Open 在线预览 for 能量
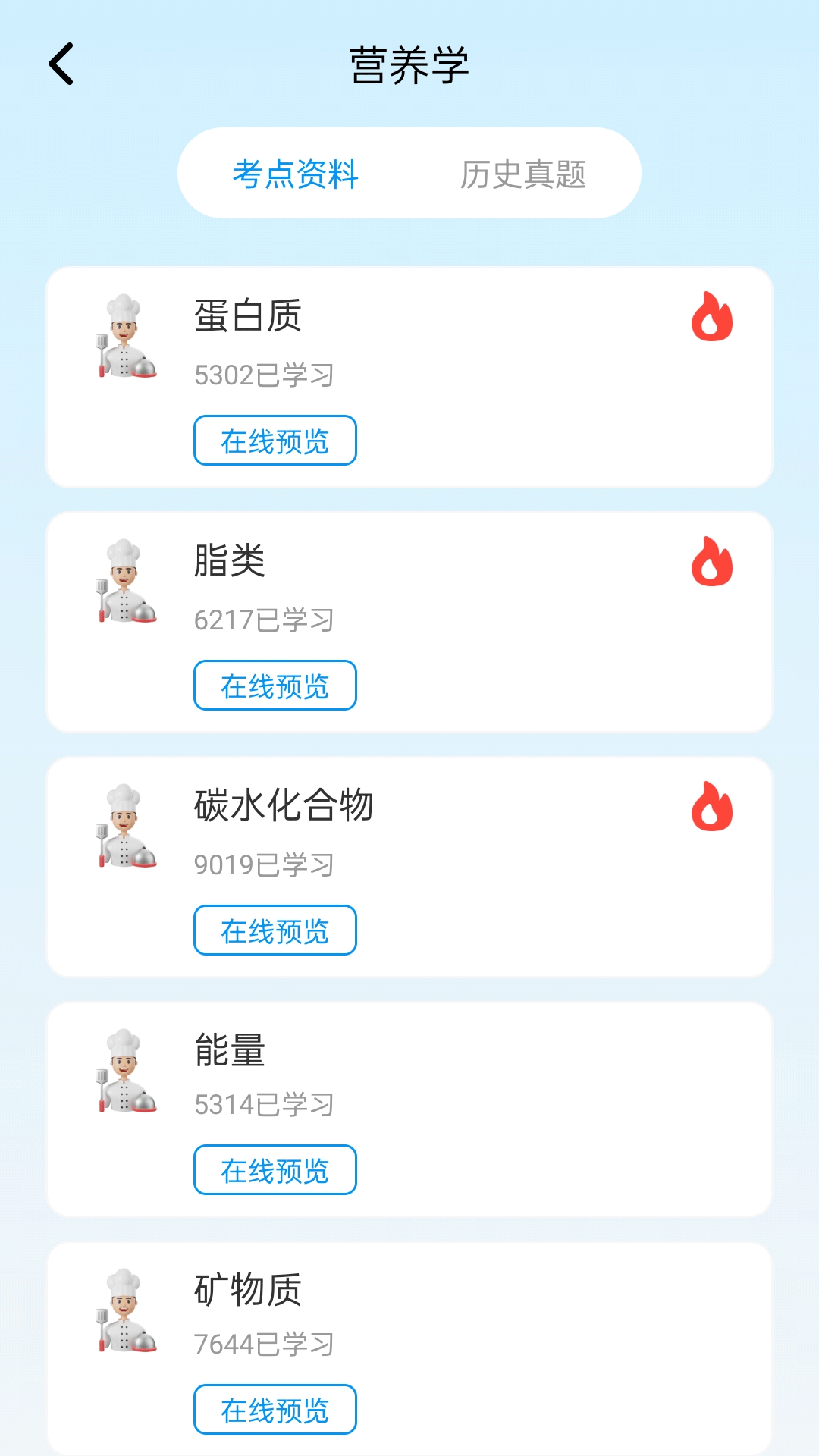819x1456 pixels. (275, 1170)
